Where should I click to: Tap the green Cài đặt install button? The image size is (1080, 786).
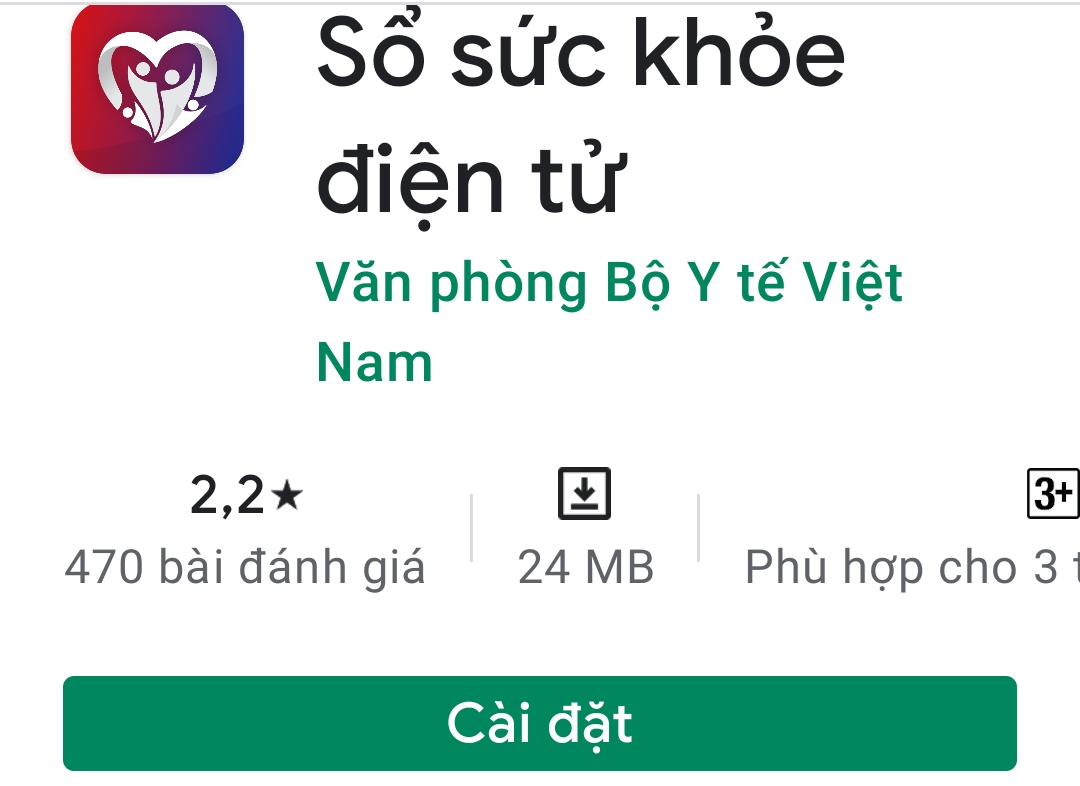click(540, 723)
